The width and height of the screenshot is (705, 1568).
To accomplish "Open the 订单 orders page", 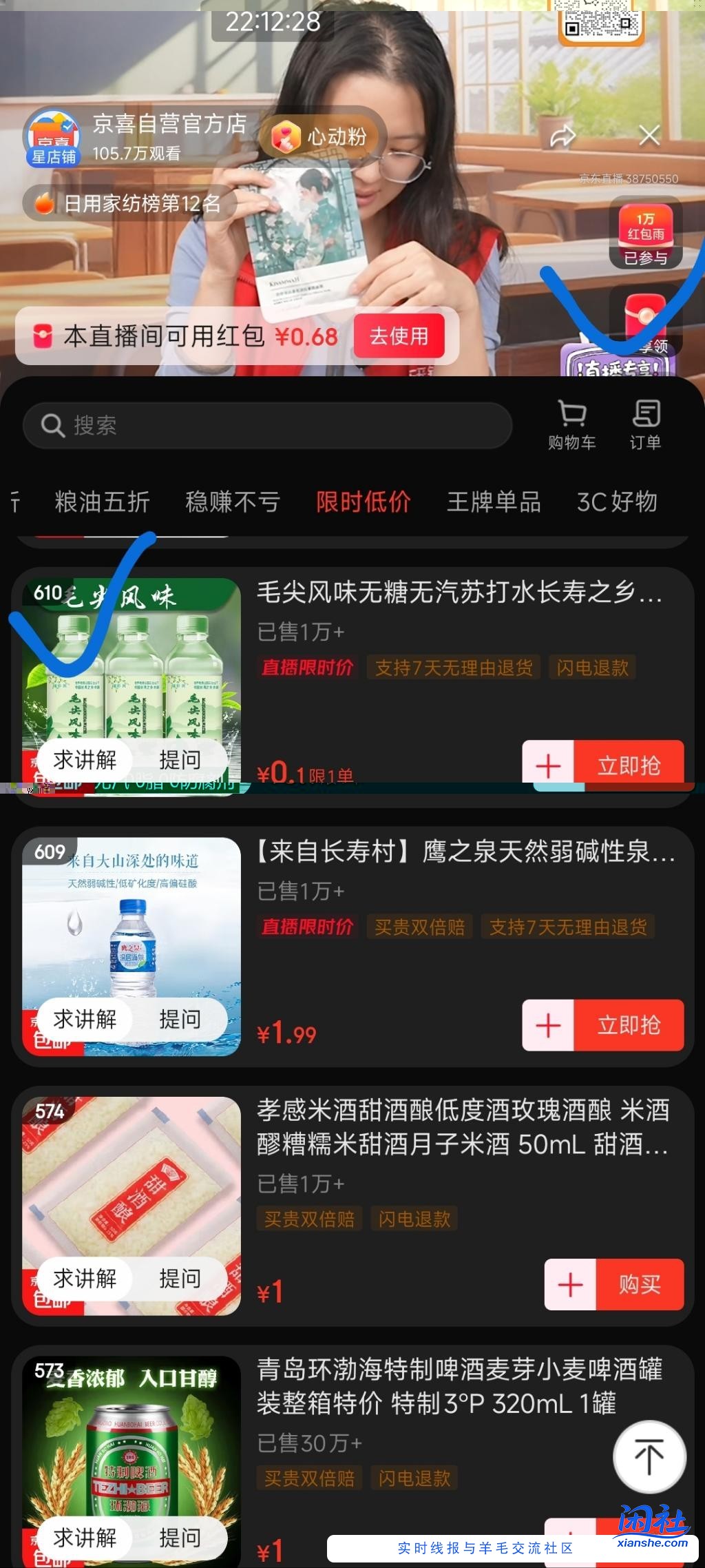I will [645, 423].
